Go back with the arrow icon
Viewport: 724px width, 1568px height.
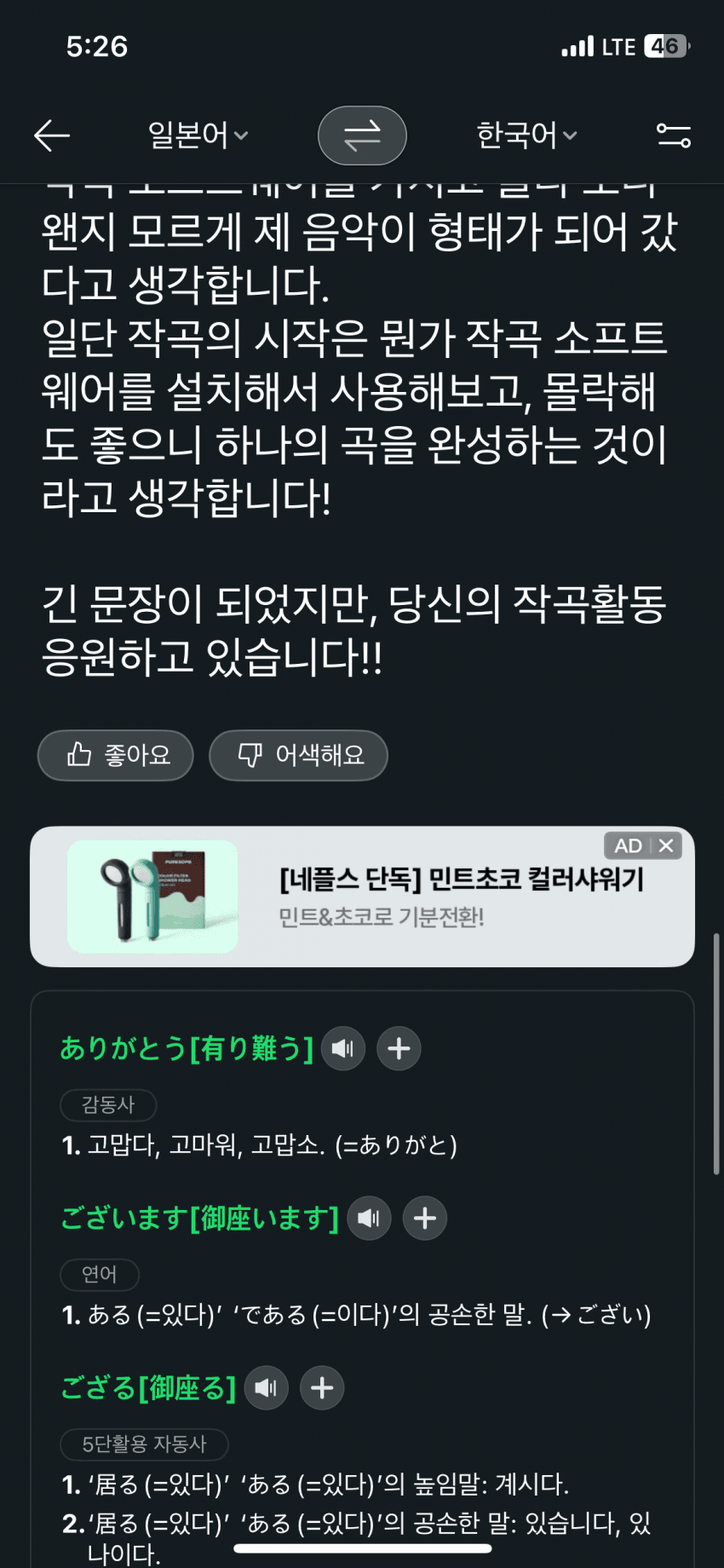coord(51,135)
